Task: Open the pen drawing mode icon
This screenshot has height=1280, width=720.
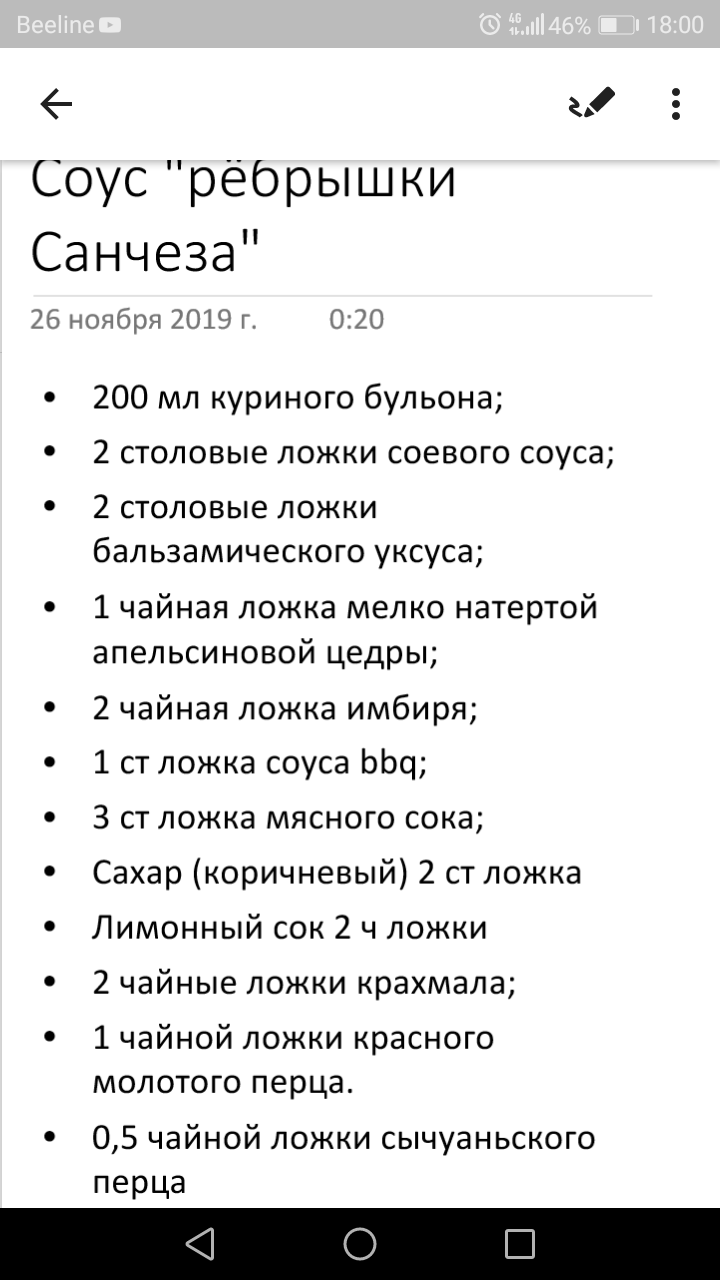Action: tap(592, 103)
